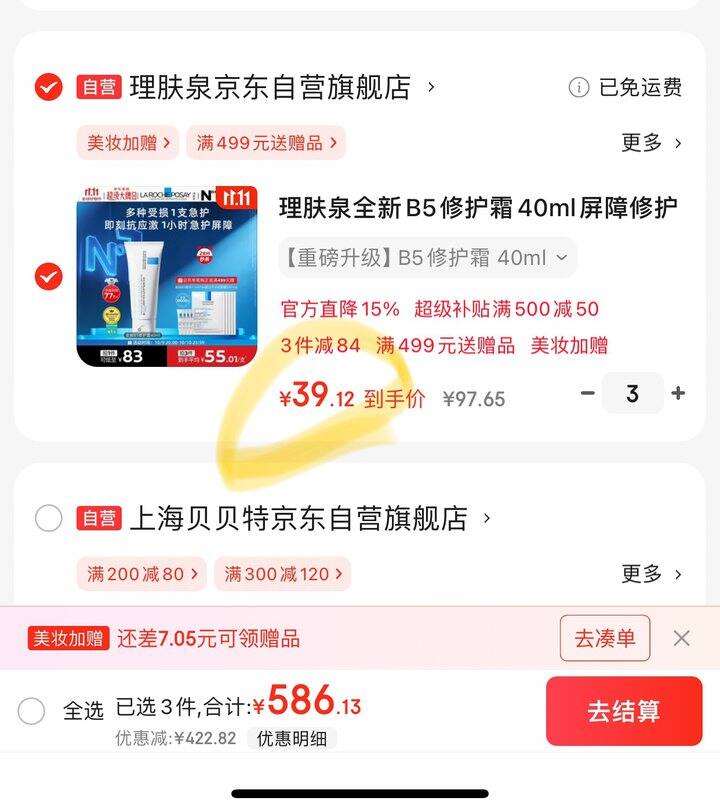Open 理肤泉京东自营旗舰店 store page
720x812 pixels.
point(270,88)
